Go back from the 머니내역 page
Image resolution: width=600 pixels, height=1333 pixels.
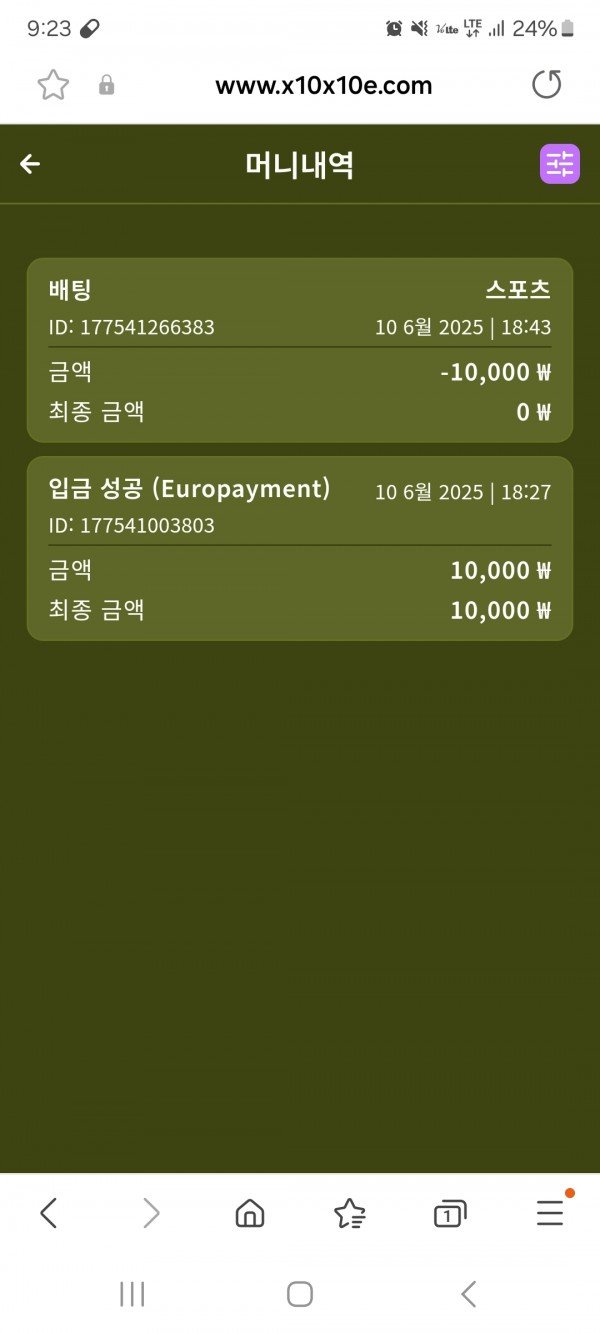pyautogui.click(x=31, y=165)
